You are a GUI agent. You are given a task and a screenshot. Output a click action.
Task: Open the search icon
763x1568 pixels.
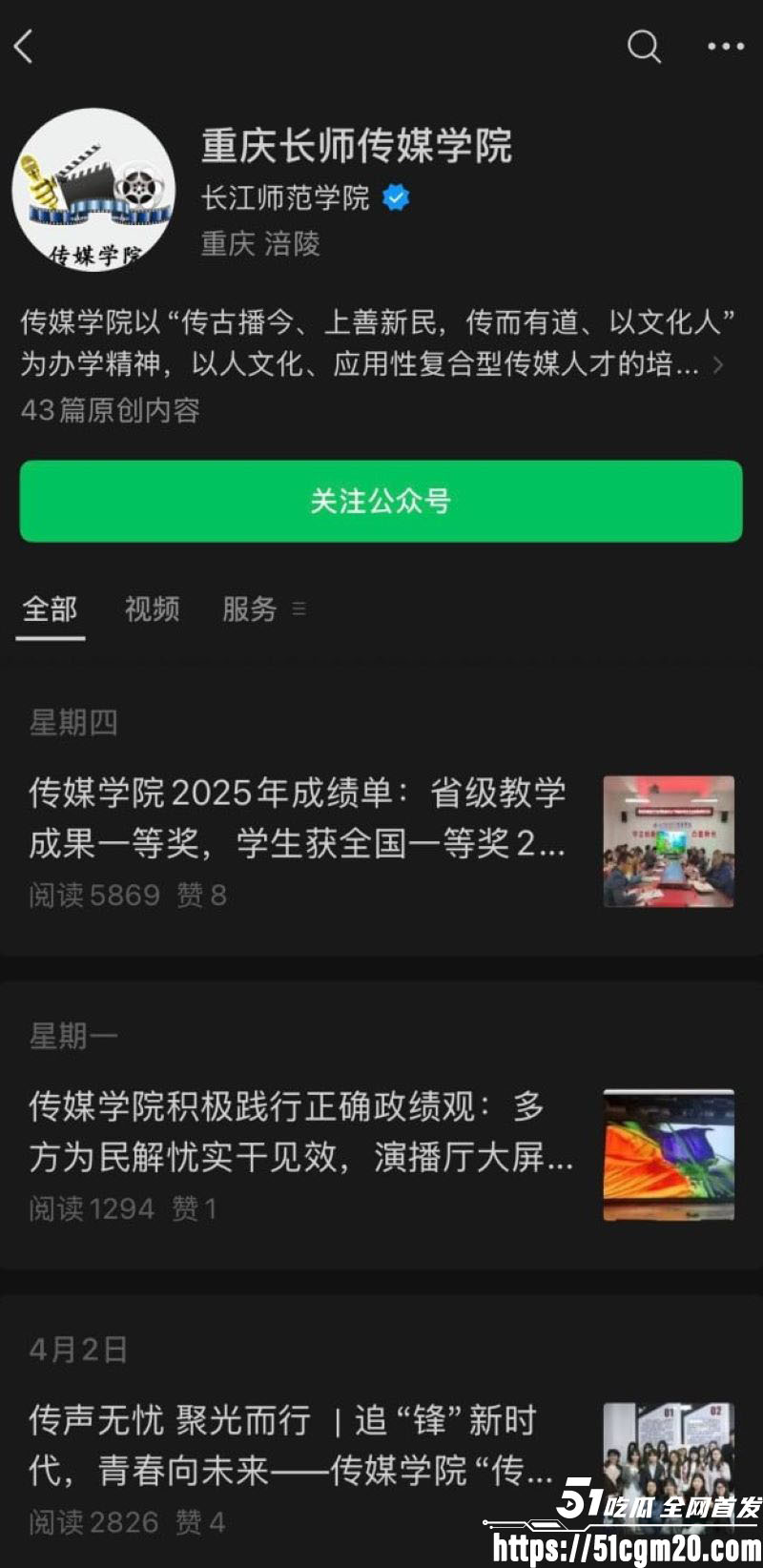point(643,46)
